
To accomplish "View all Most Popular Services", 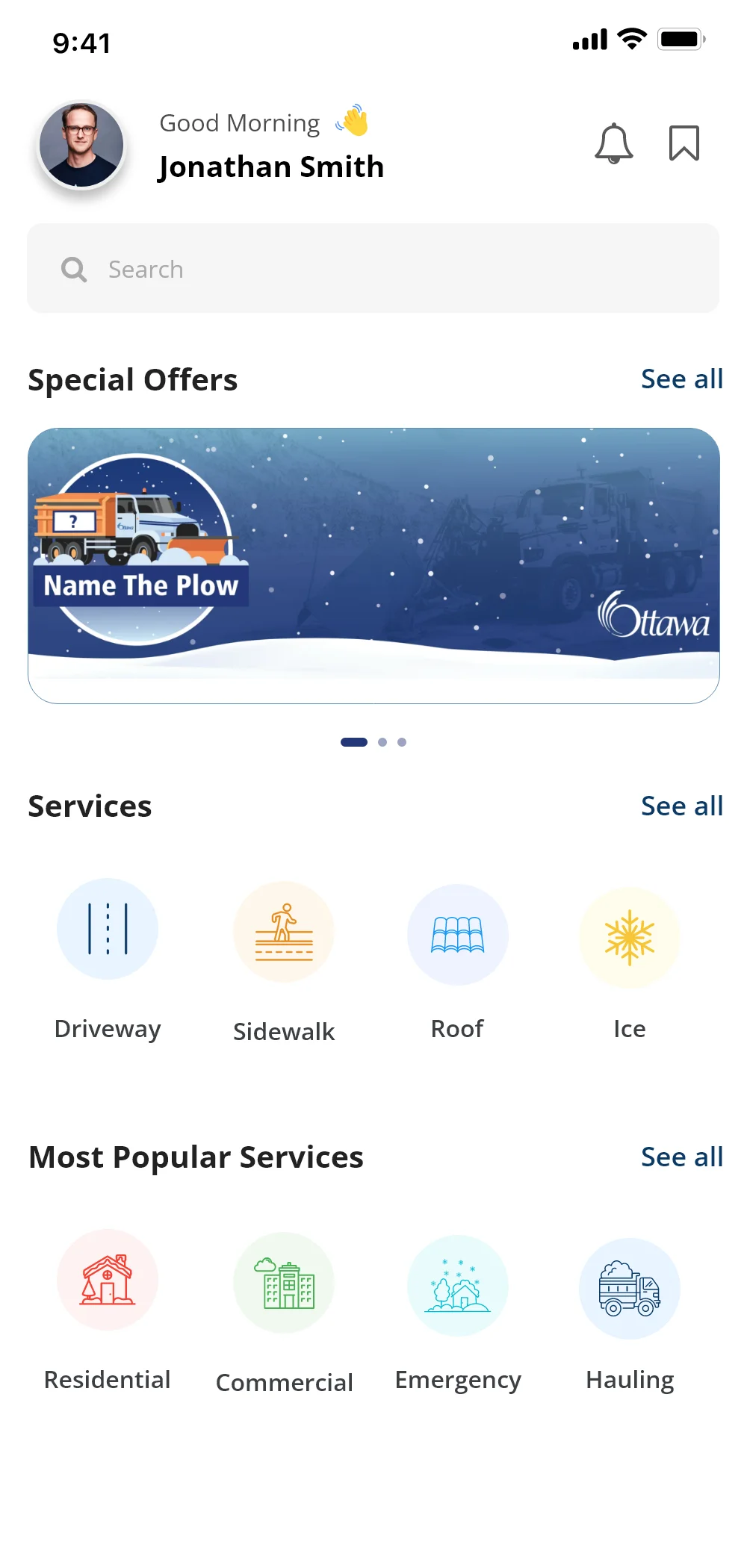I will pos(681,1157).
